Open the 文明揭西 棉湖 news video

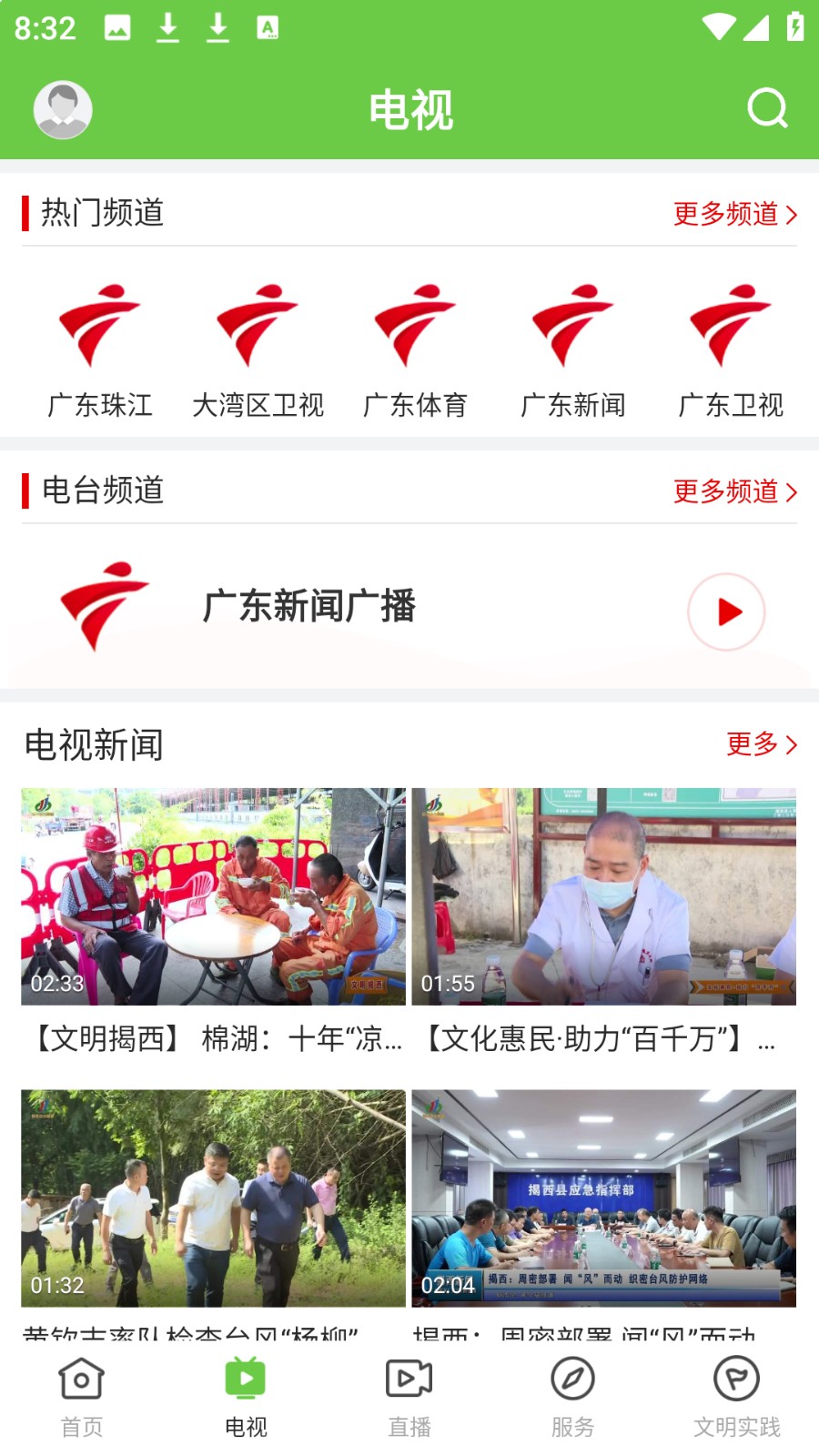(x=214, y=898)
